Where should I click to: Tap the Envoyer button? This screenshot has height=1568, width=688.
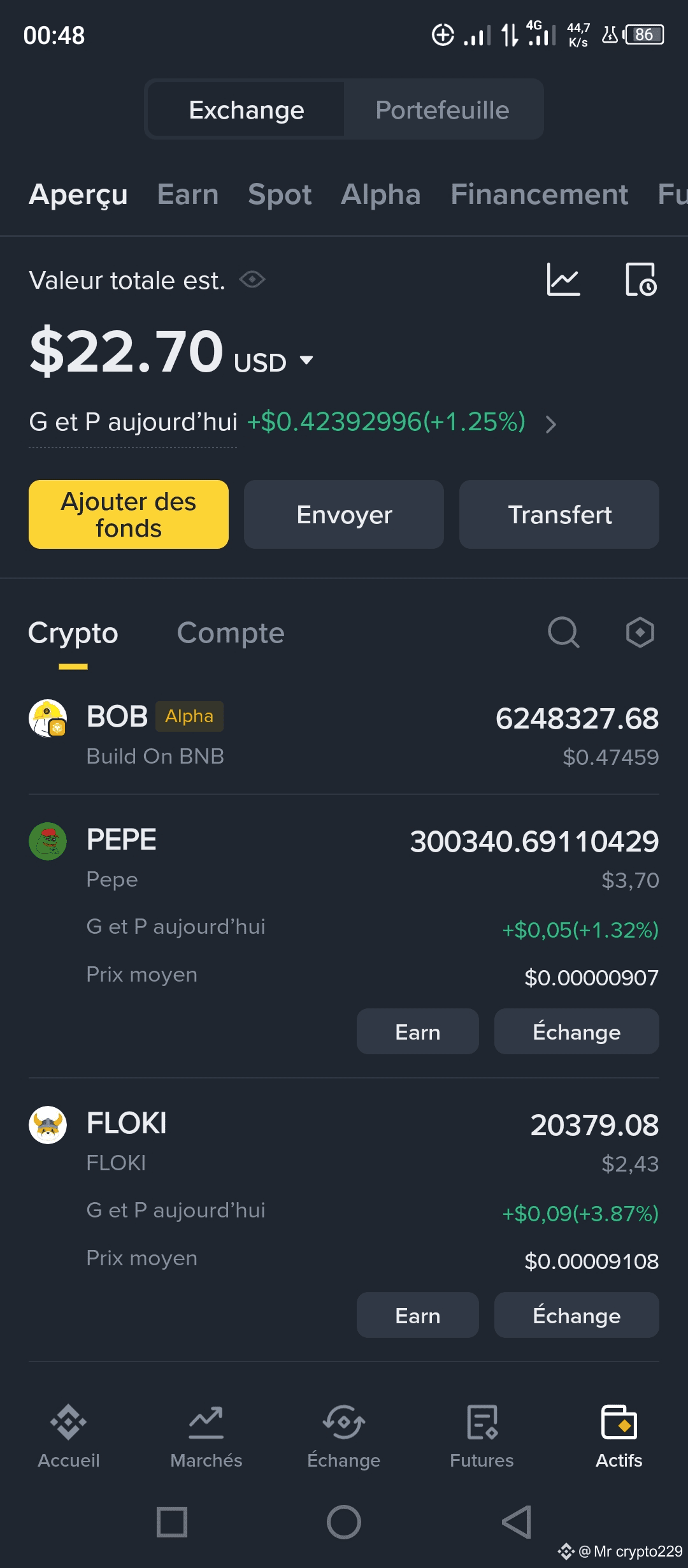[x=344, y=514]
